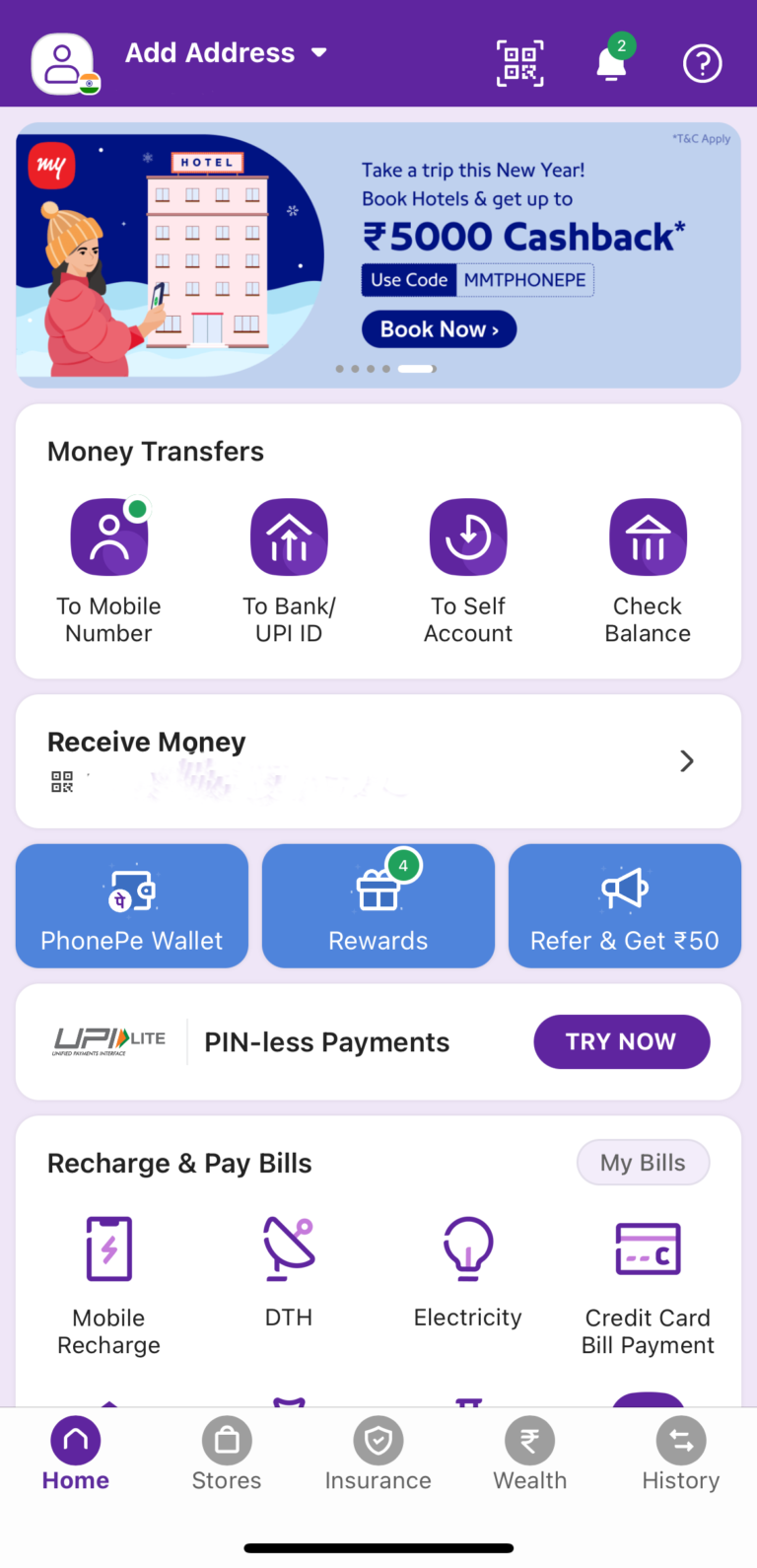Viewport: 757px width, 1568px height.
Task: Open My Bills
Action: 643,1162
